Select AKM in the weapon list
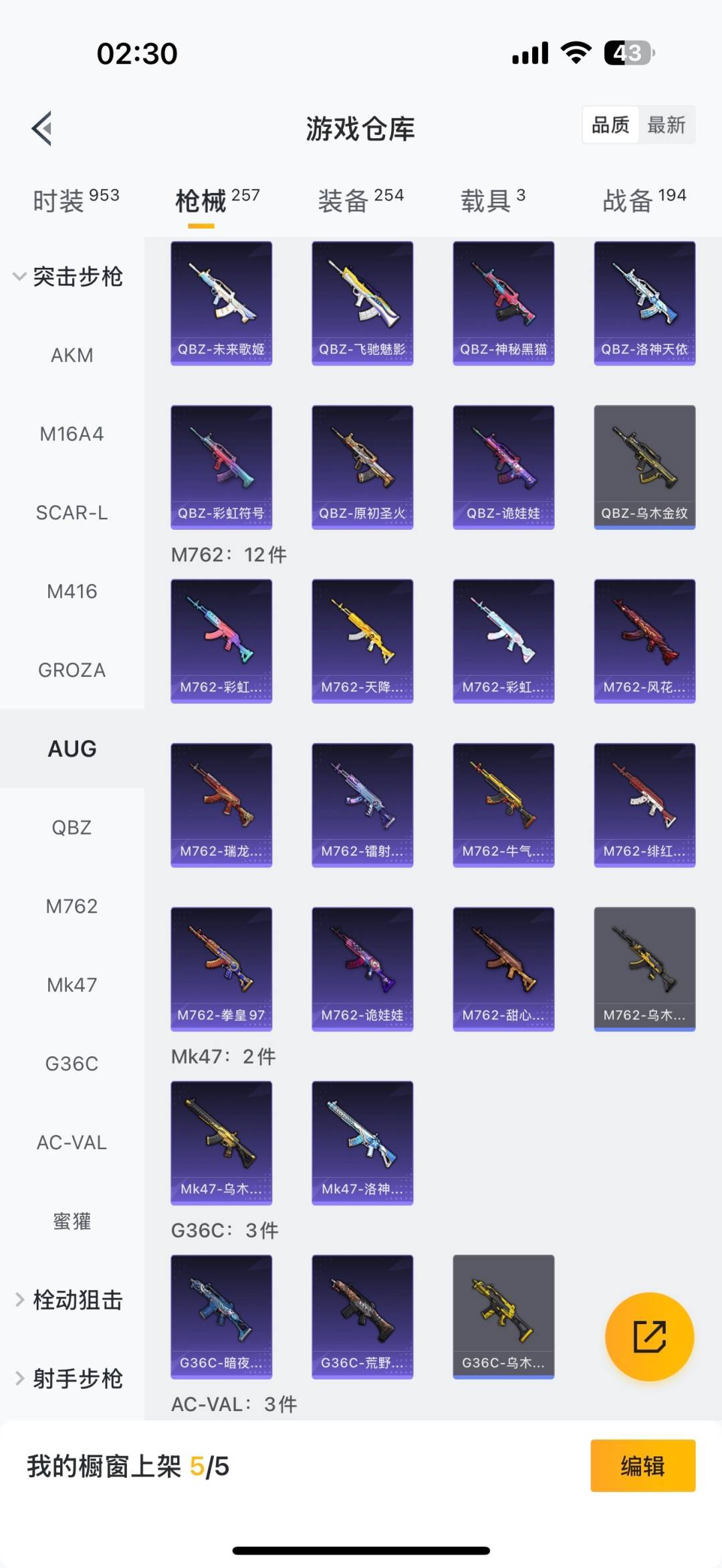Image resolution: width=722 pixels, height=1568 pixels. click(x=72, y=355)
